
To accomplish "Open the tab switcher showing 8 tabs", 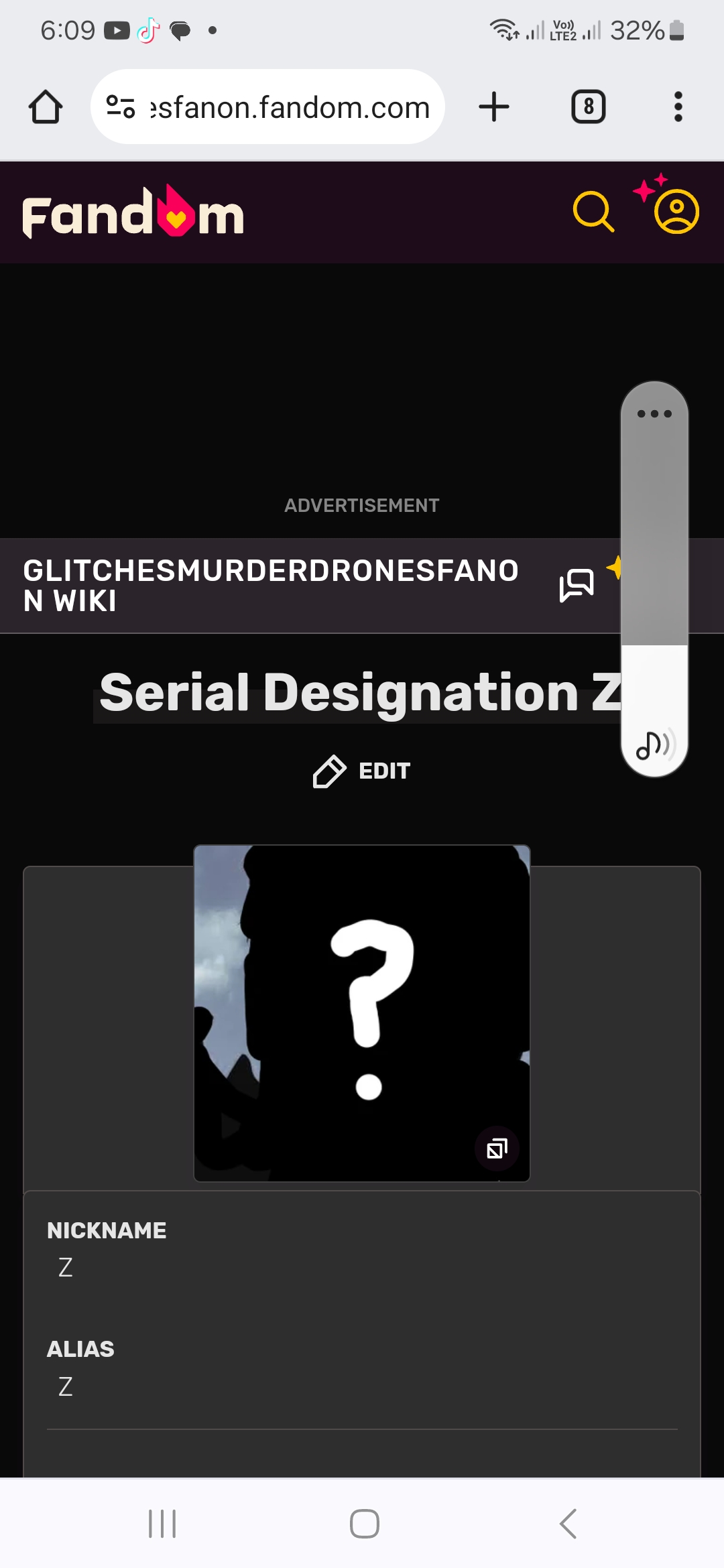I will coord(588,107).
